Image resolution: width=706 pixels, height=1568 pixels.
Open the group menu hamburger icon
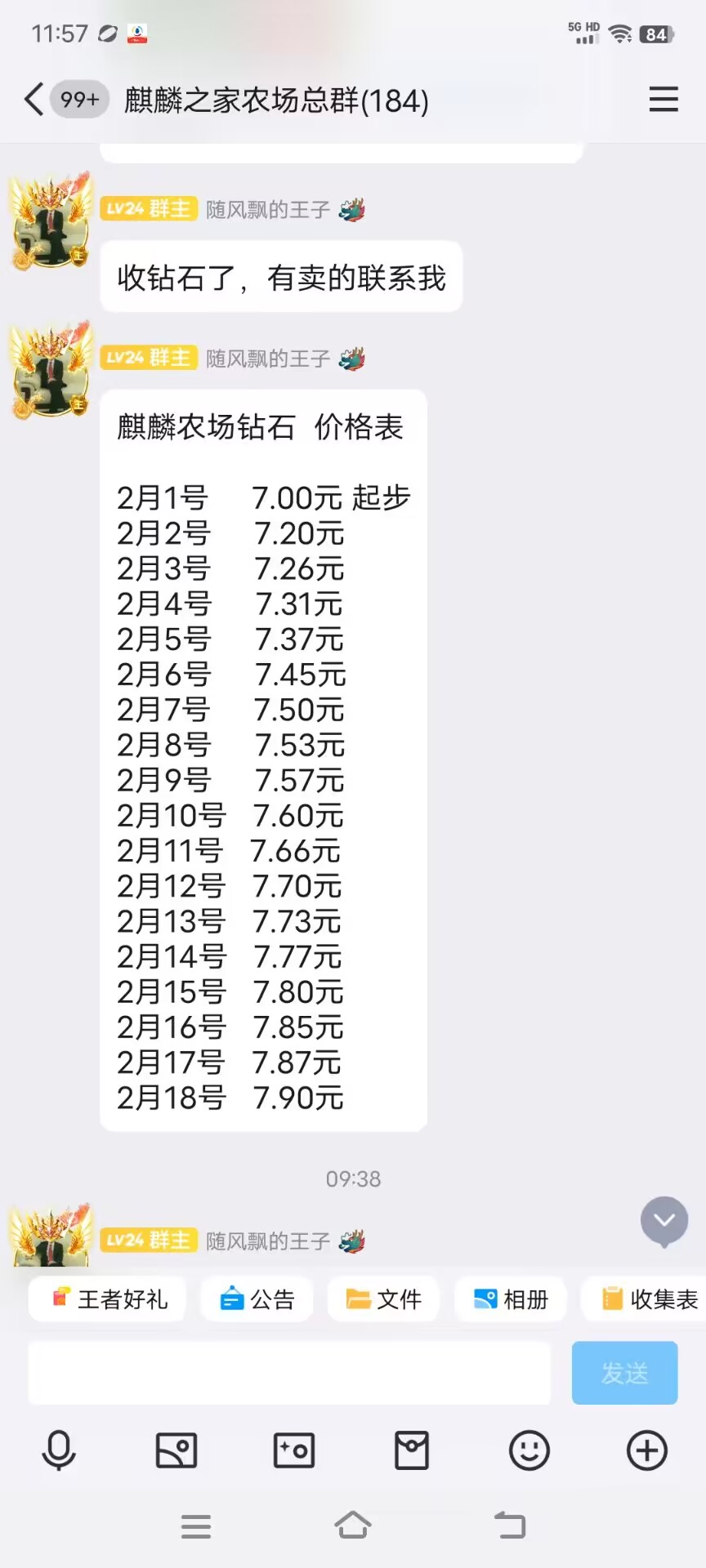pyautogui.click(x=664, y=100)
